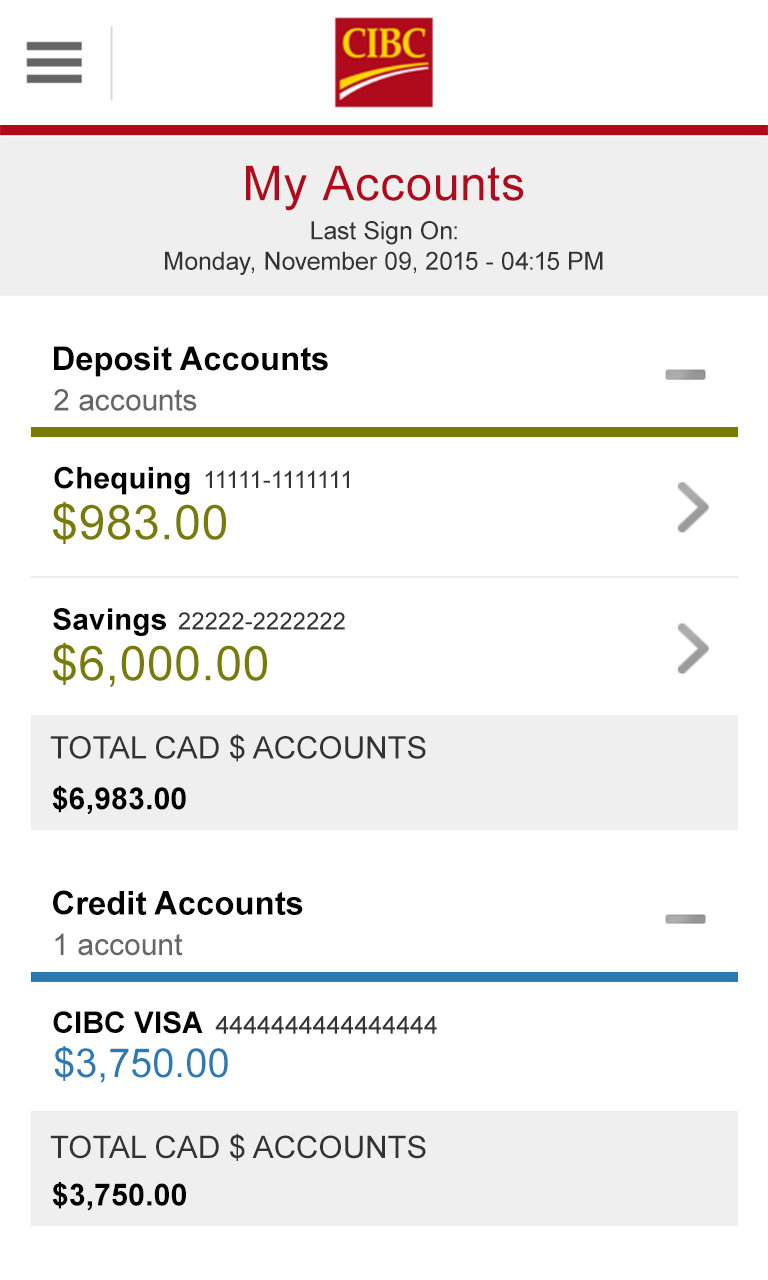
Task: Select the CIBC VISA credit account
Action: pyautogui.click(x=384, y=1046)
